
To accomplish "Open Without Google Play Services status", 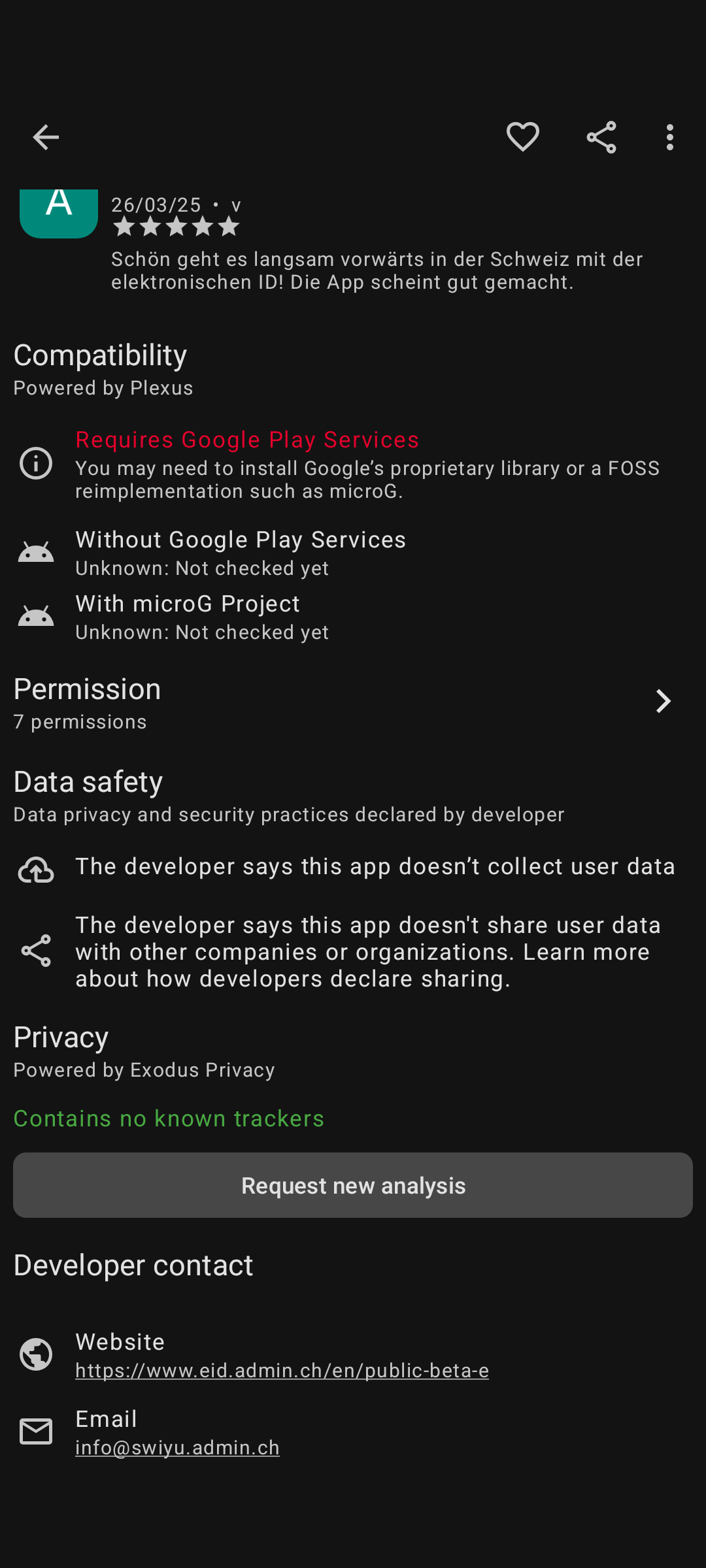I will tap(353, 553).
